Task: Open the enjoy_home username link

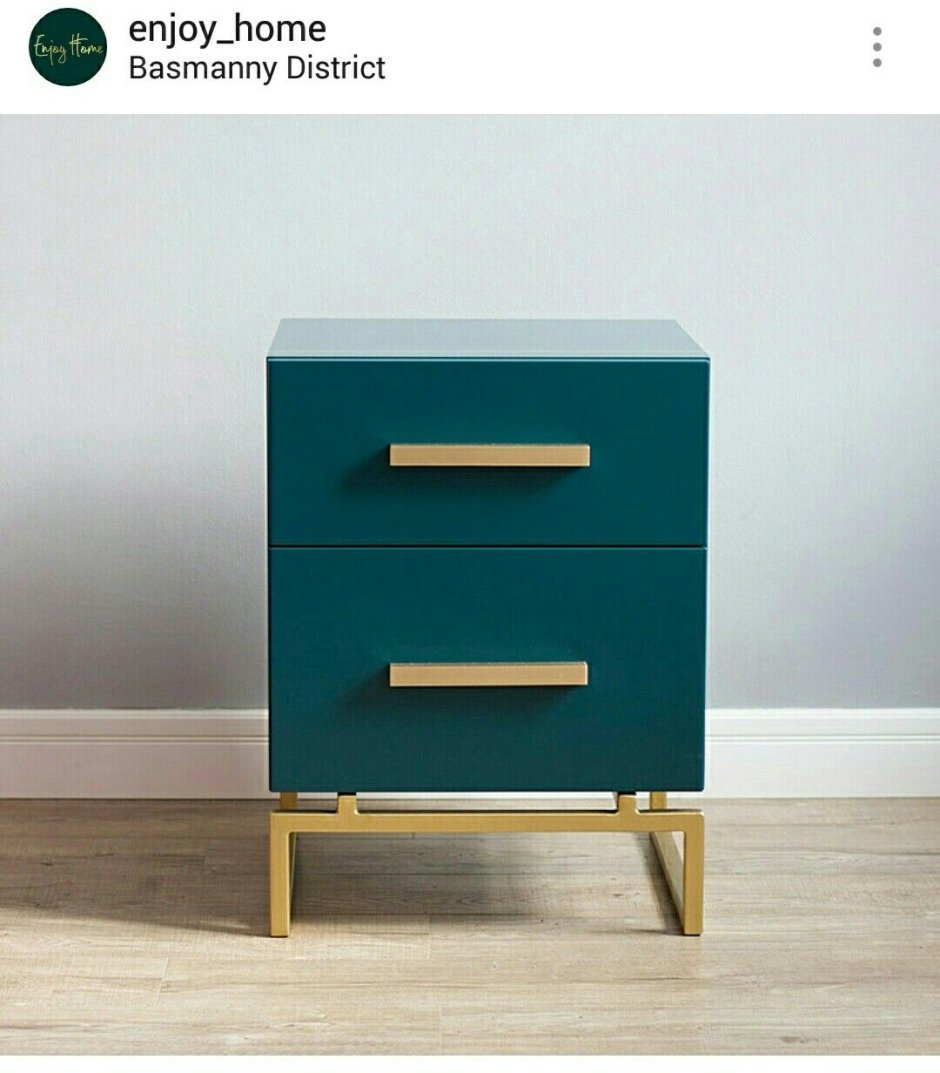Action: [227, 28]
